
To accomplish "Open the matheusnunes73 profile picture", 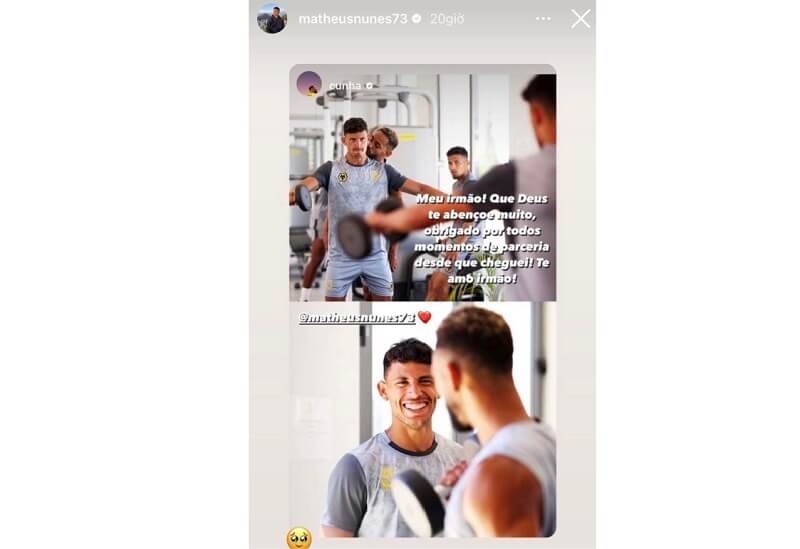I will coord(272,19).
